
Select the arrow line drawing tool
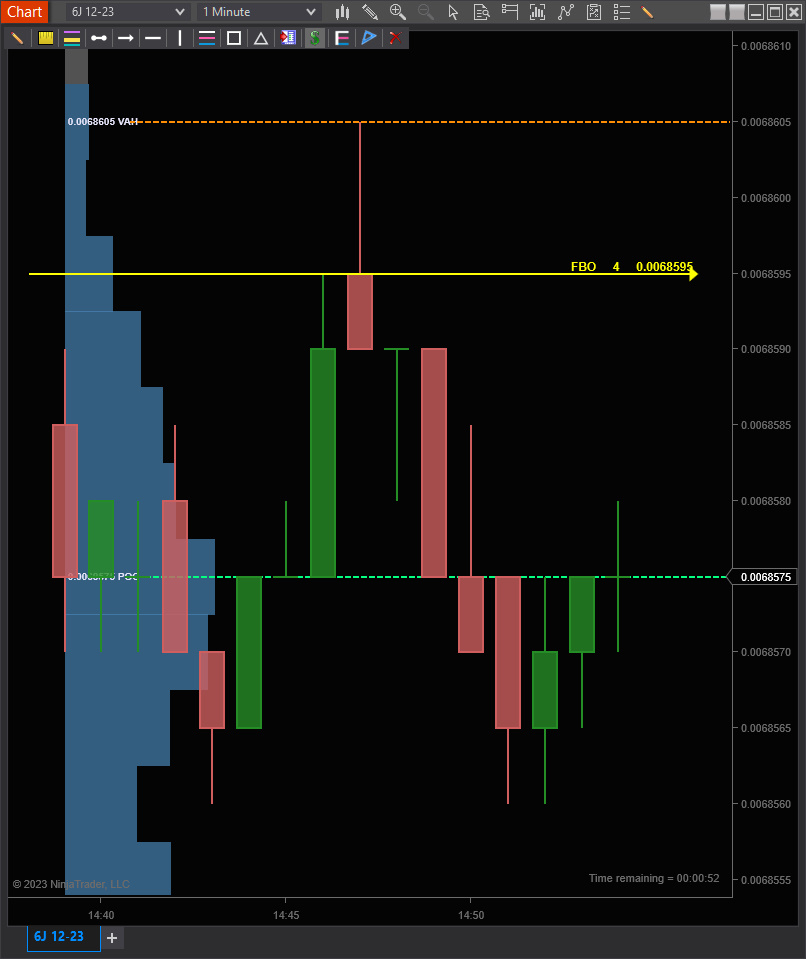click(125, 38)
